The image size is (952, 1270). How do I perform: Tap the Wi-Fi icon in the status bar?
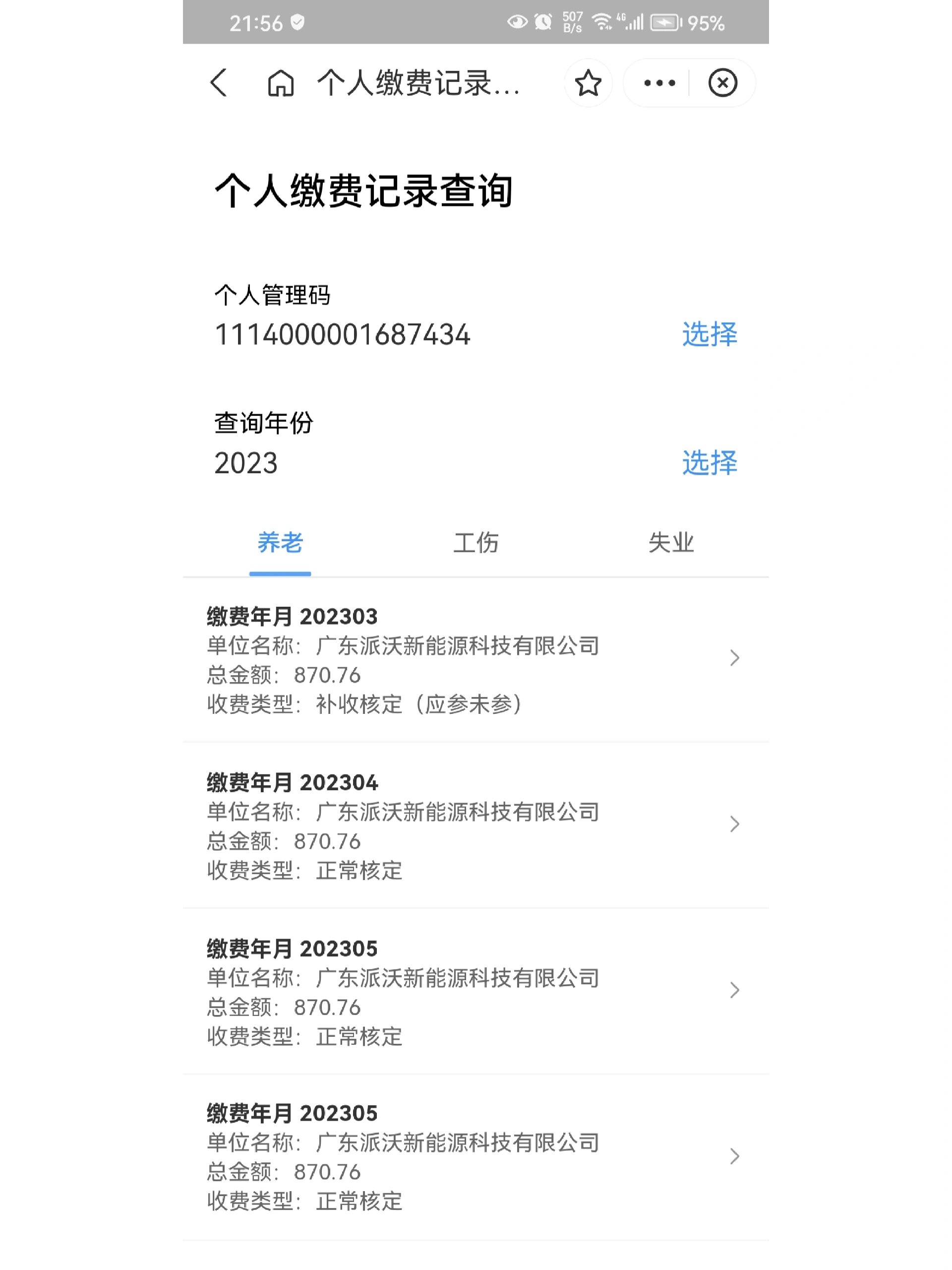point(600,22)
